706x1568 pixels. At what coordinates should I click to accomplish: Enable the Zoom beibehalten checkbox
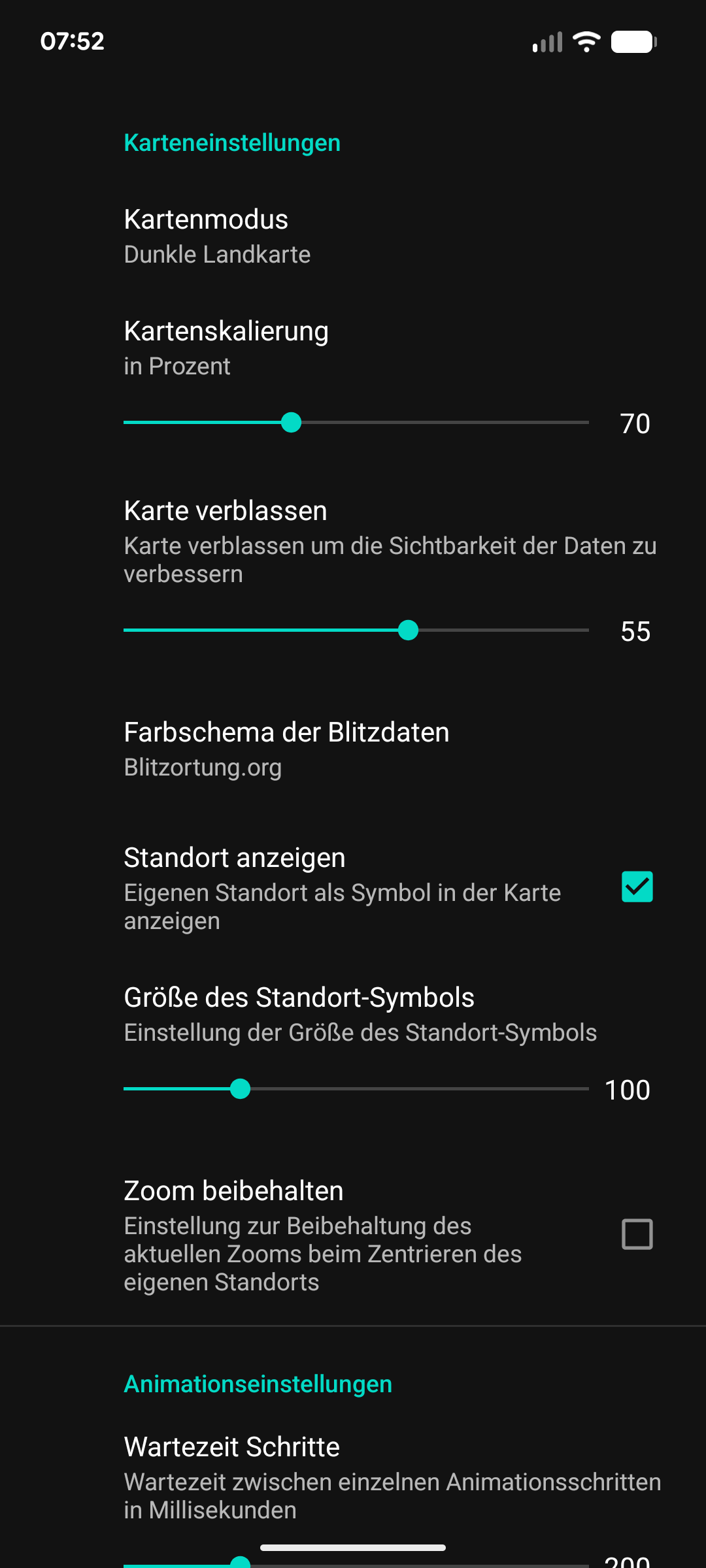click(x=637, y=1234)
